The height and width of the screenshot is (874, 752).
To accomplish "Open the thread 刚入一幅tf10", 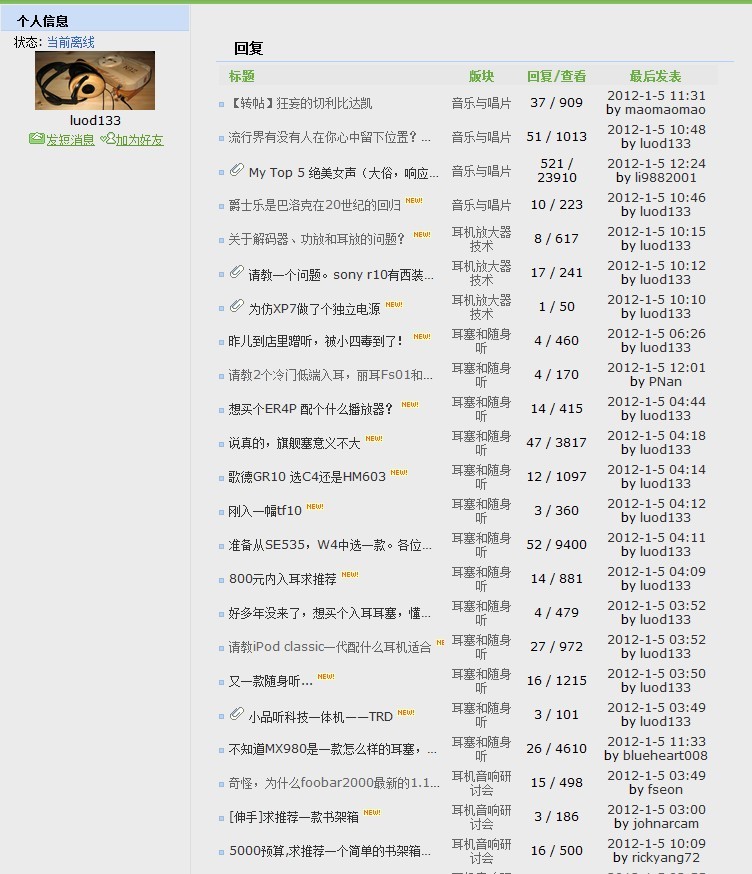I will (264, 511).
